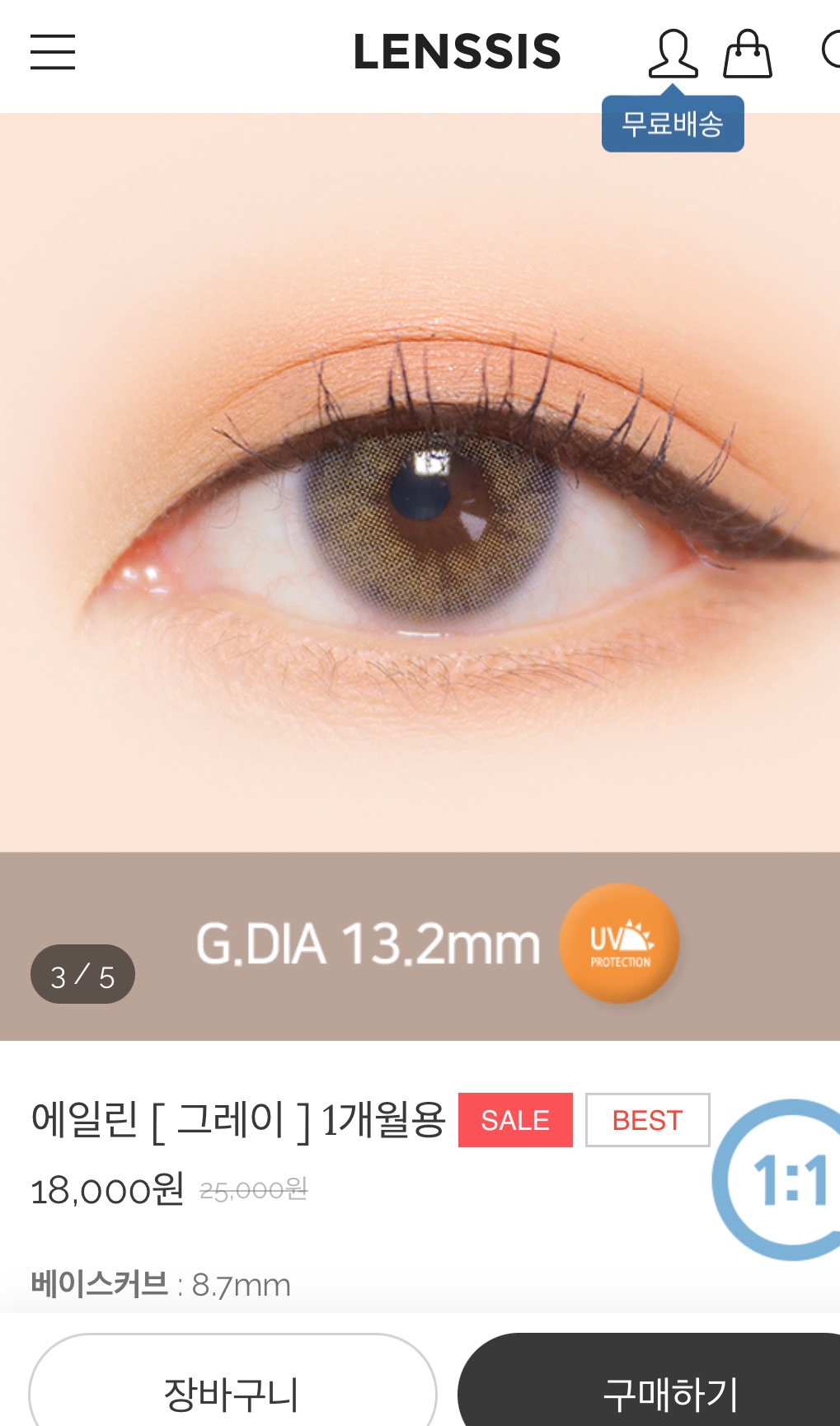The image size is (840, 1426).
Task: Go to LENSSIS home page
Action: (x=457, y=52)
